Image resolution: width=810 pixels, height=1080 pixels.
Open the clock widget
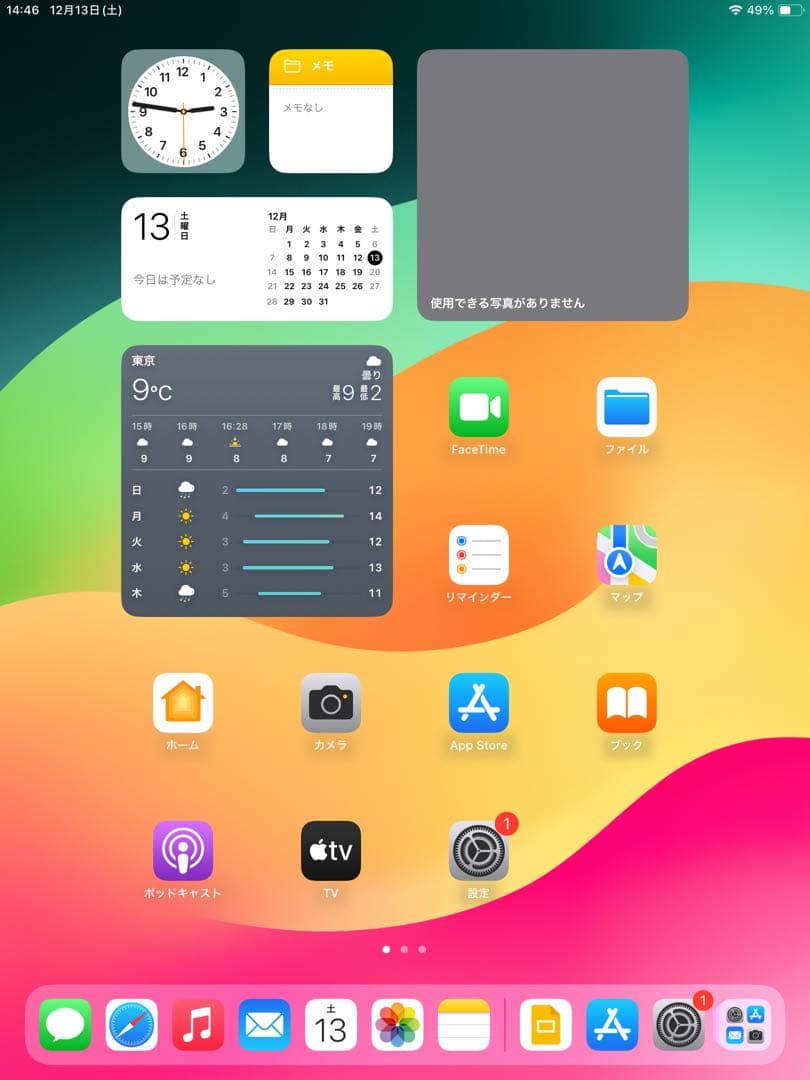(x=183, y=111)
